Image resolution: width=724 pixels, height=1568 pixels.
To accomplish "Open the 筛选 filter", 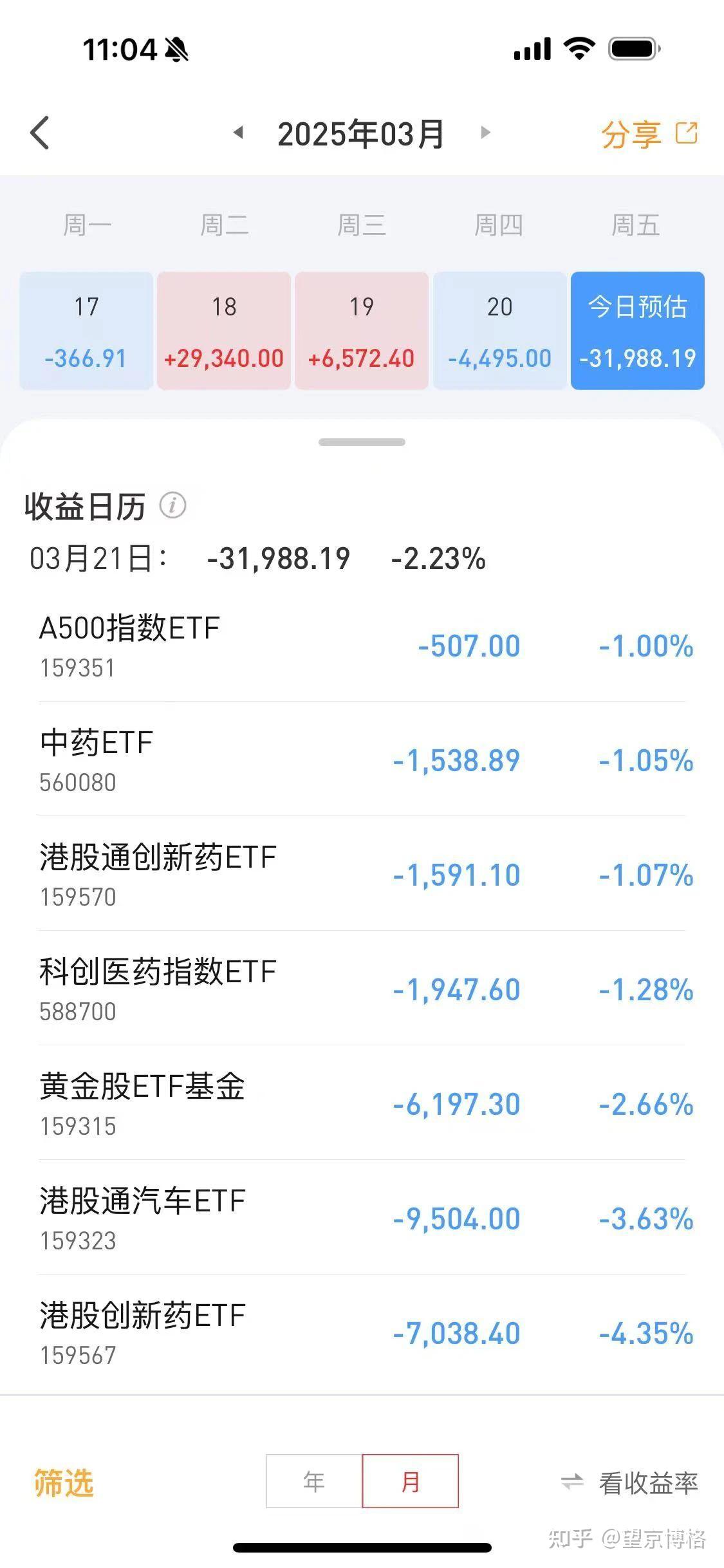I will pyautogui.click(x=64, y=1482).
